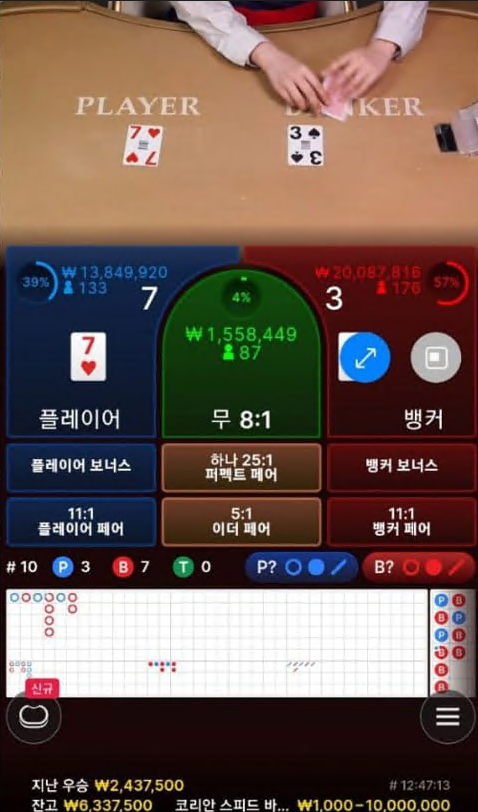
Task: Select 뱅커 보너스 side bet
Action: pos(401,467)
